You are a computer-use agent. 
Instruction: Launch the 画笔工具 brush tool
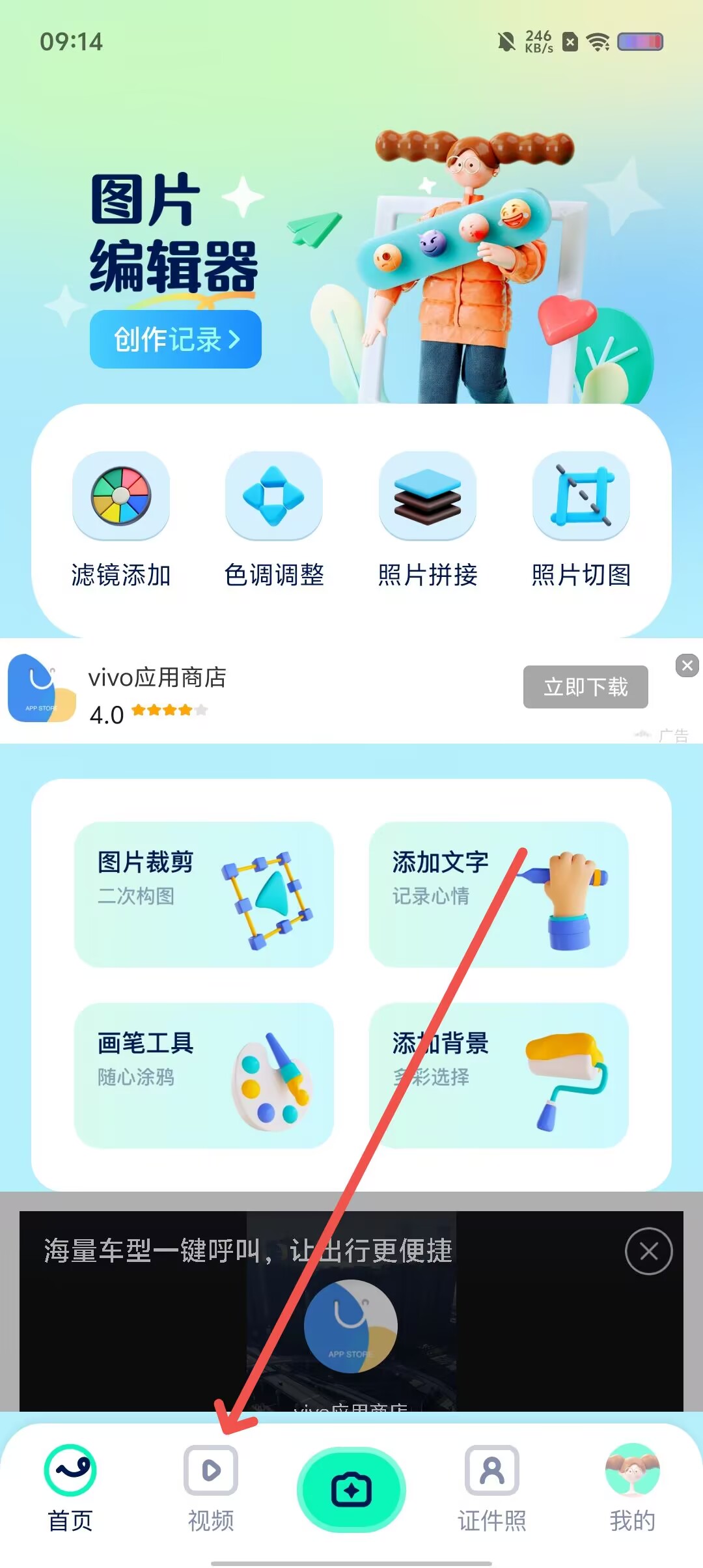click(204, 1075)
